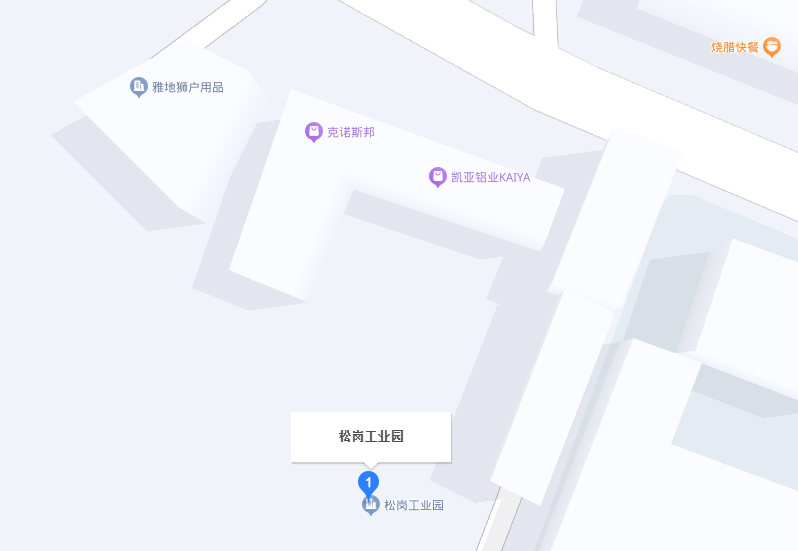Open the 凯亚铝业KAIYA place marker

pos(437,176)
